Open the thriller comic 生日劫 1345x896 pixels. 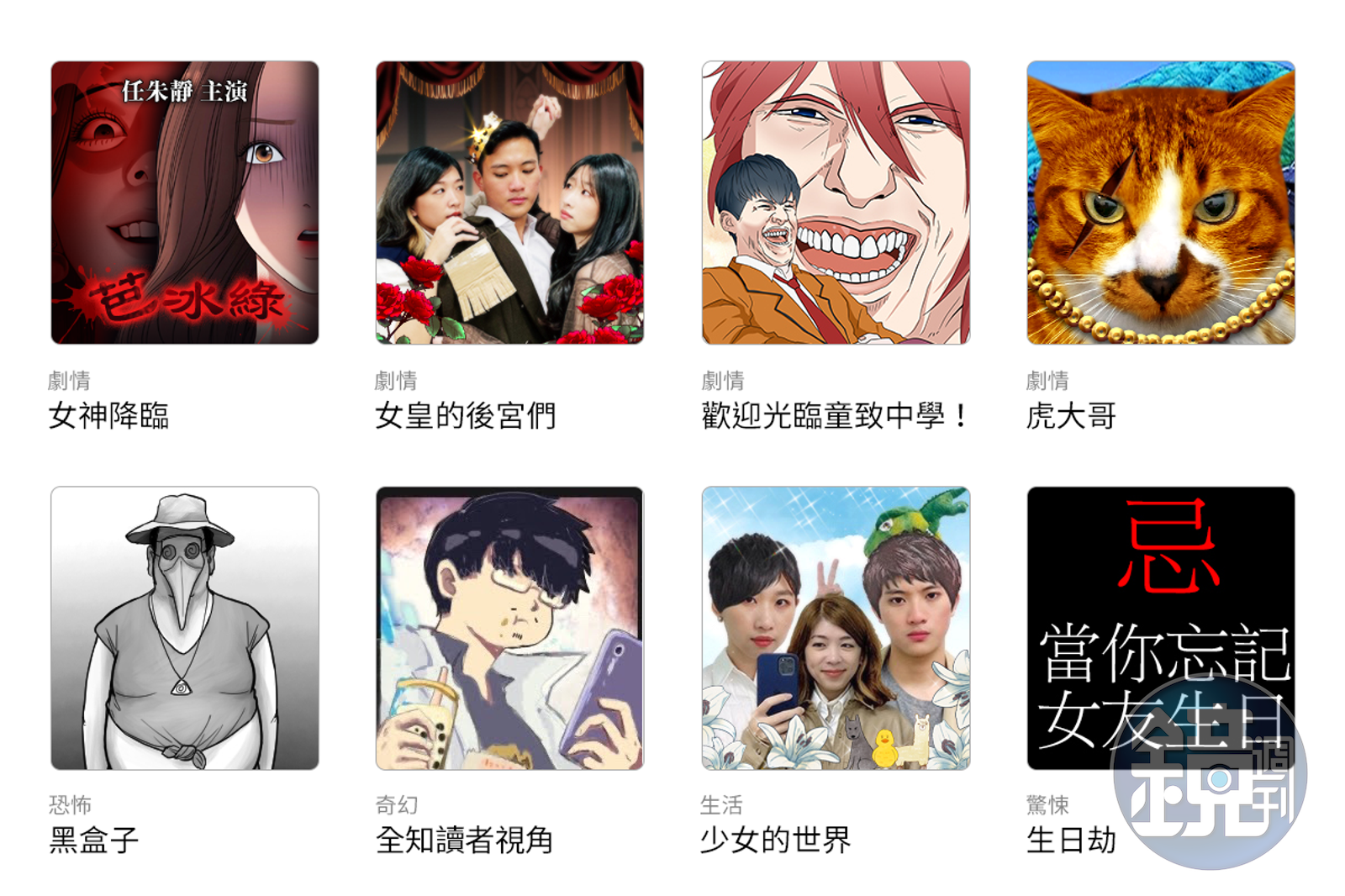click(x=1160, y=628)
